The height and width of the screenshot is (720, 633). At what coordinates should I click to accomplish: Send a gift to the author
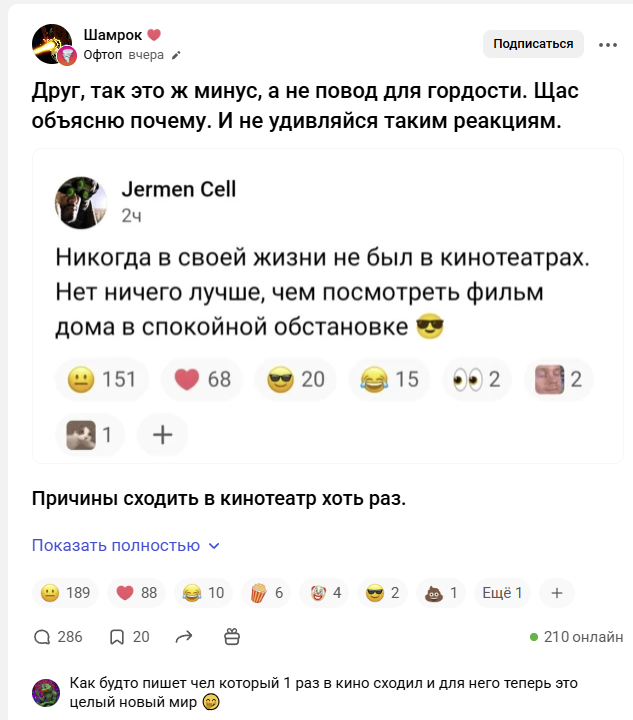(x=232, y=636)
